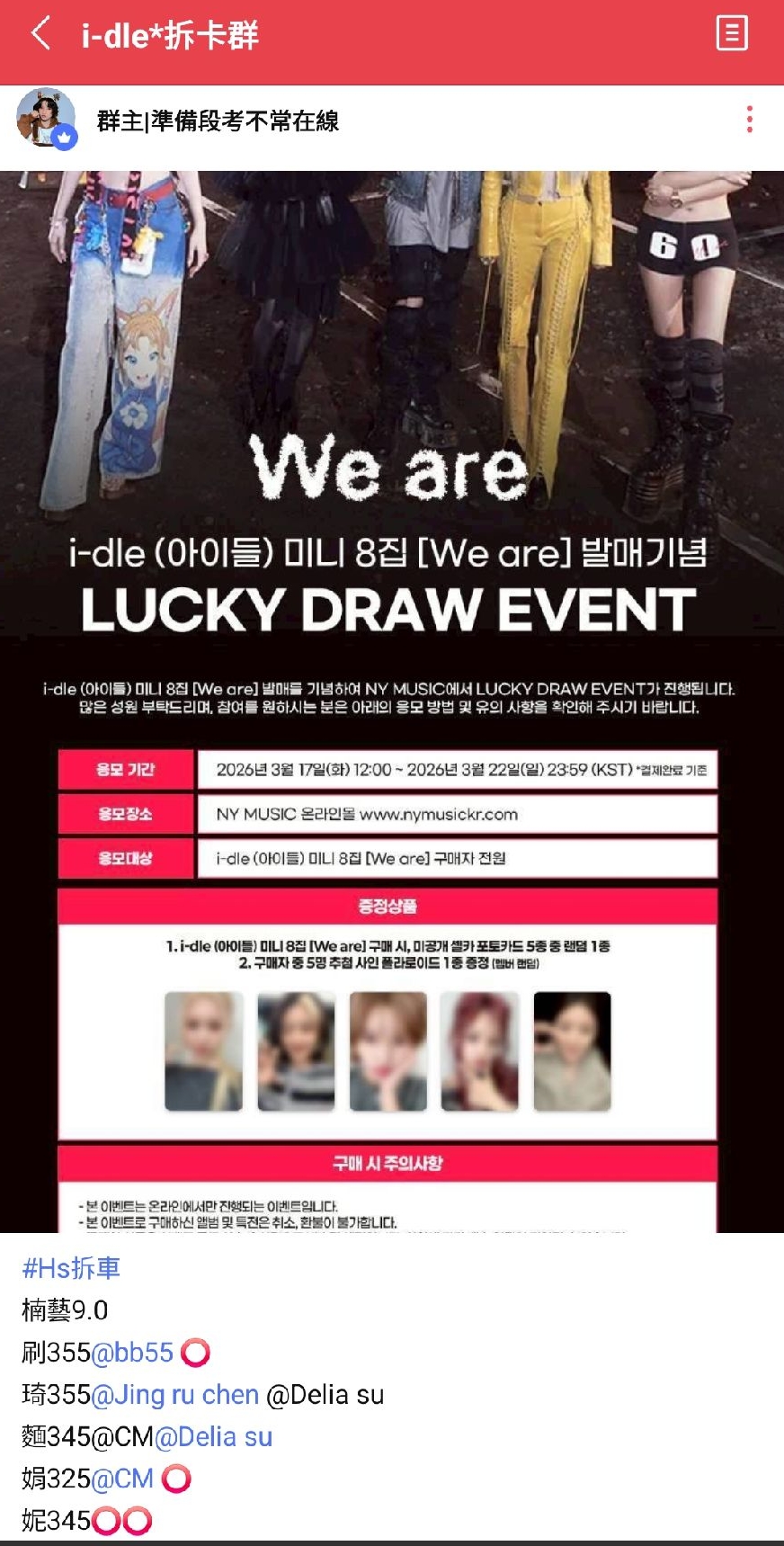Open the @Jing ru chen mention
Image resolution: width=784 pixels, height=1546 pixels.
[x=175, y=1395]
